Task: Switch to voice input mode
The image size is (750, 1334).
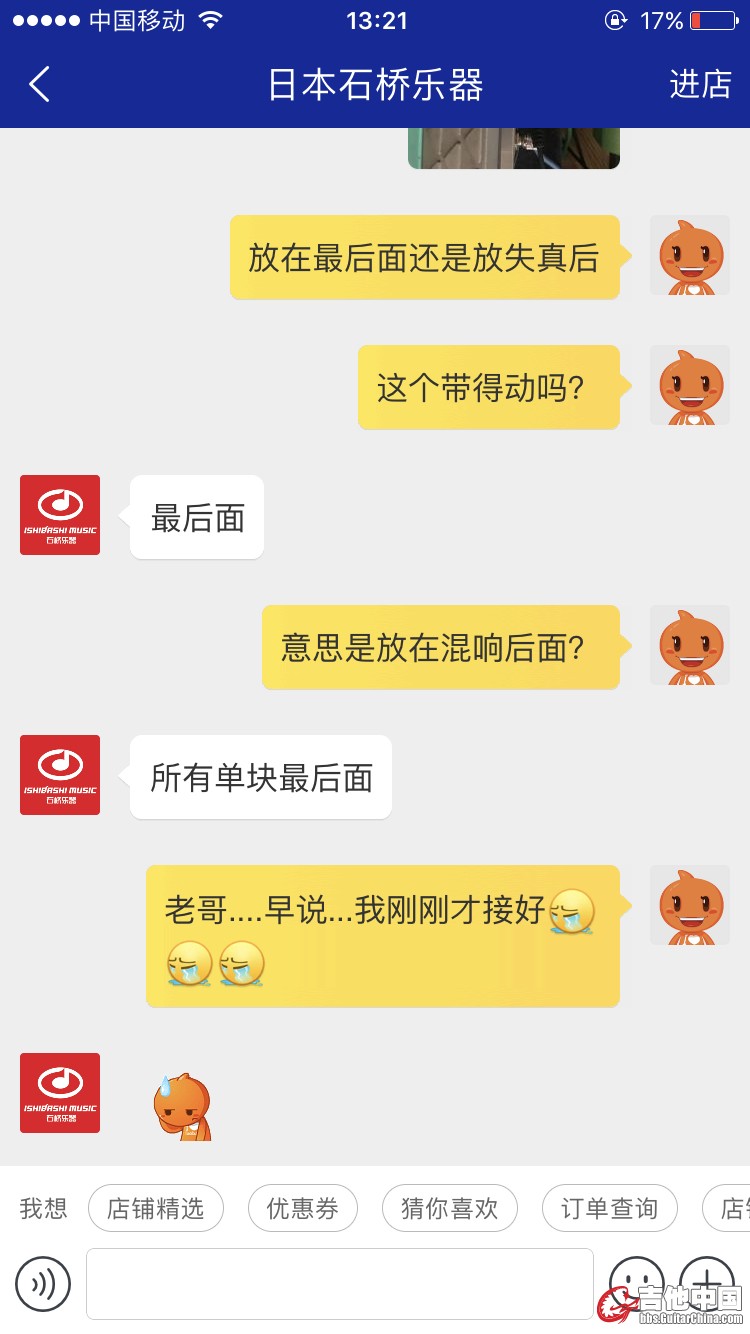Action: pyautogui.click(x=43, y=1283)
